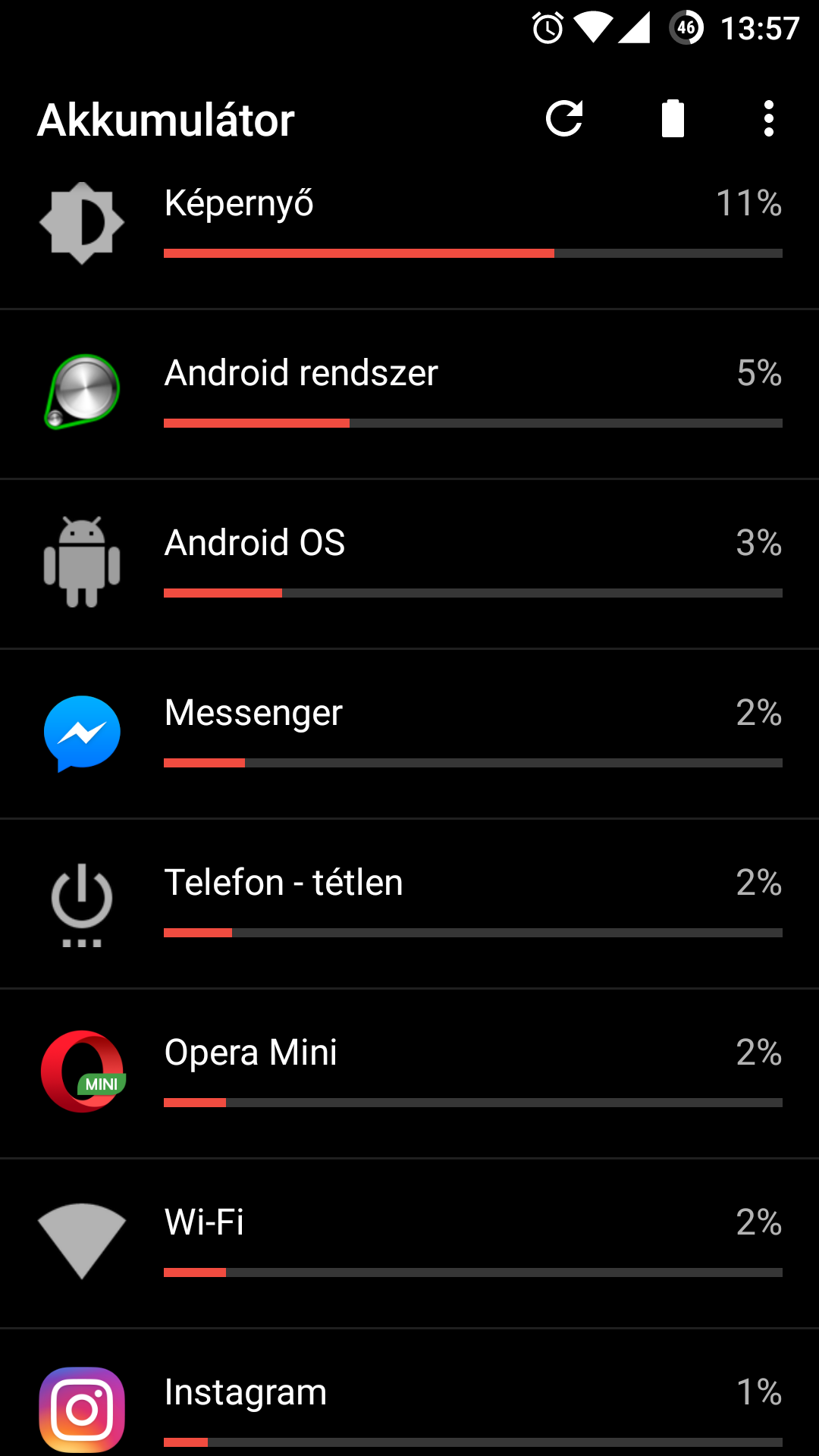Open Képernyő battery usage details
This screenshot has height=1456, width=819.
click(409, 224)
